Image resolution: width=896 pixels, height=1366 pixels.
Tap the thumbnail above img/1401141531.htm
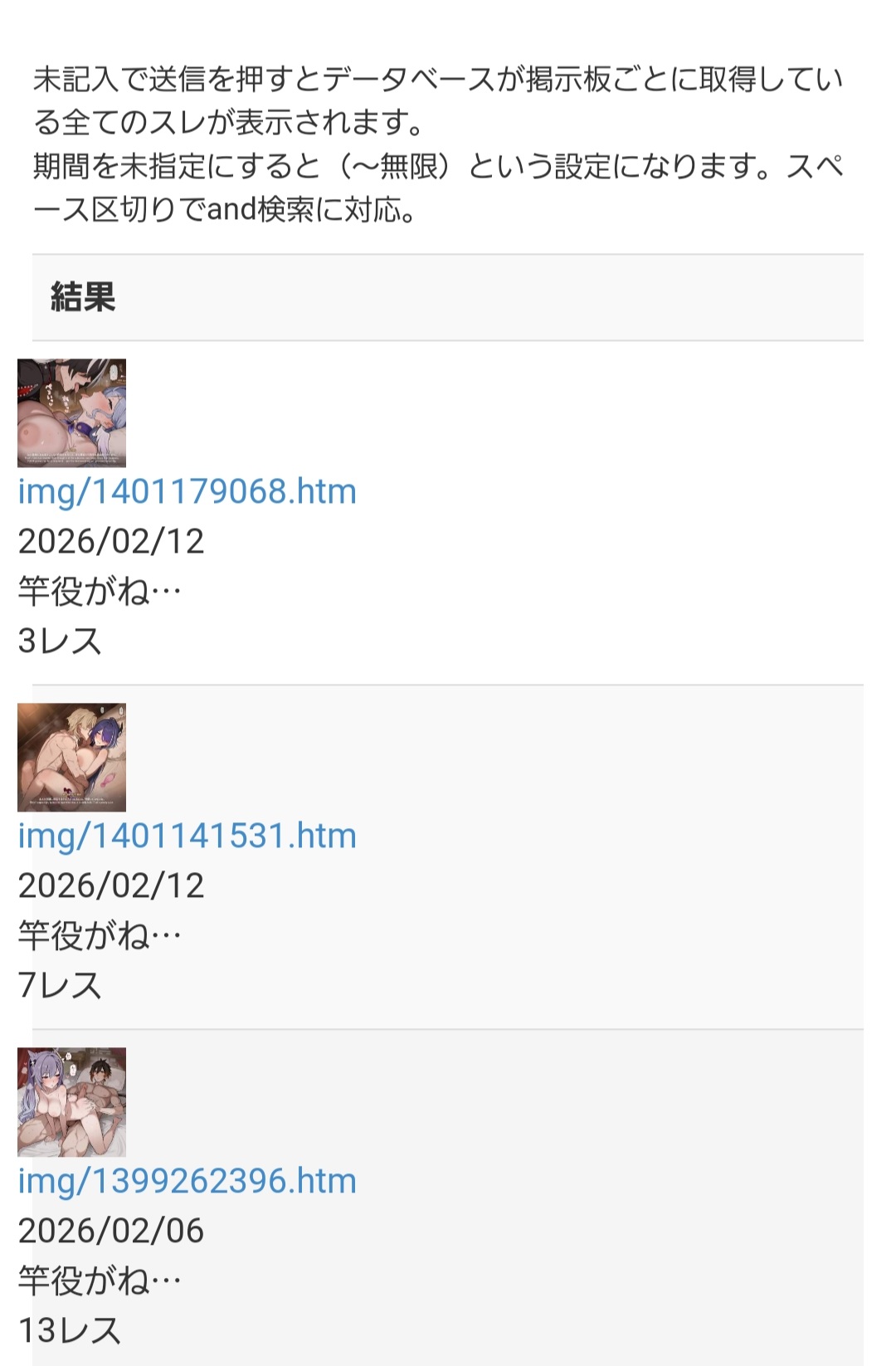point(71,757)
